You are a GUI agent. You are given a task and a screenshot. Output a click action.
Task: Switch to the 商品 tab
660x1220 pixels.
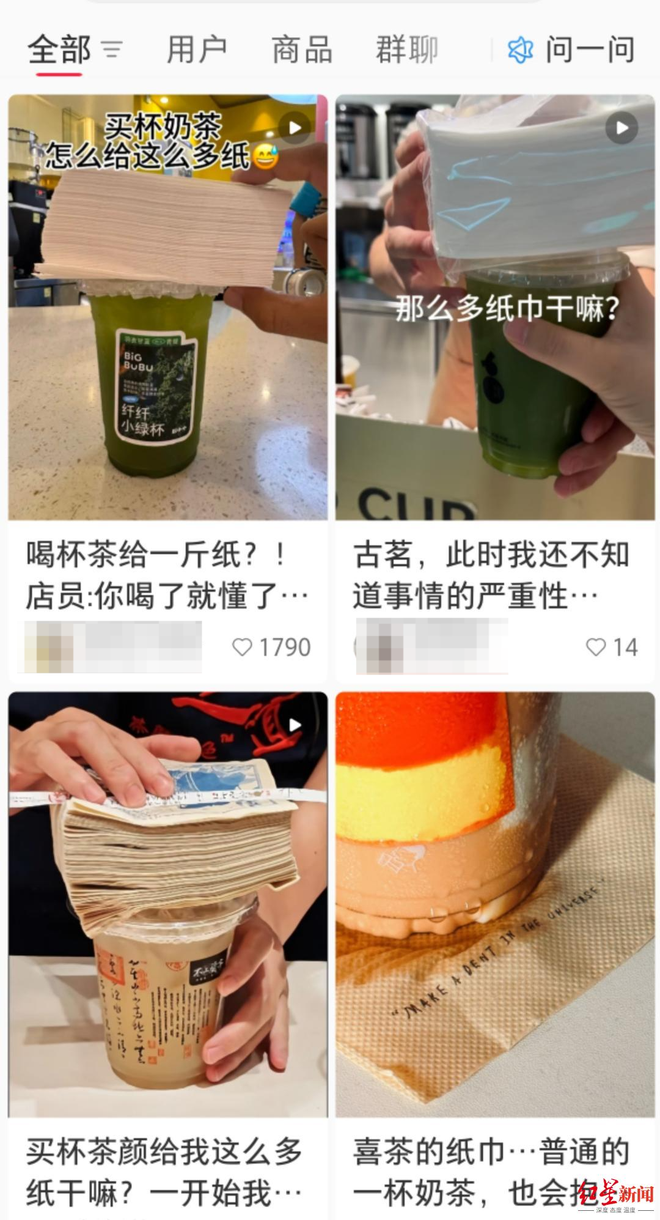[x=301, y=49]
